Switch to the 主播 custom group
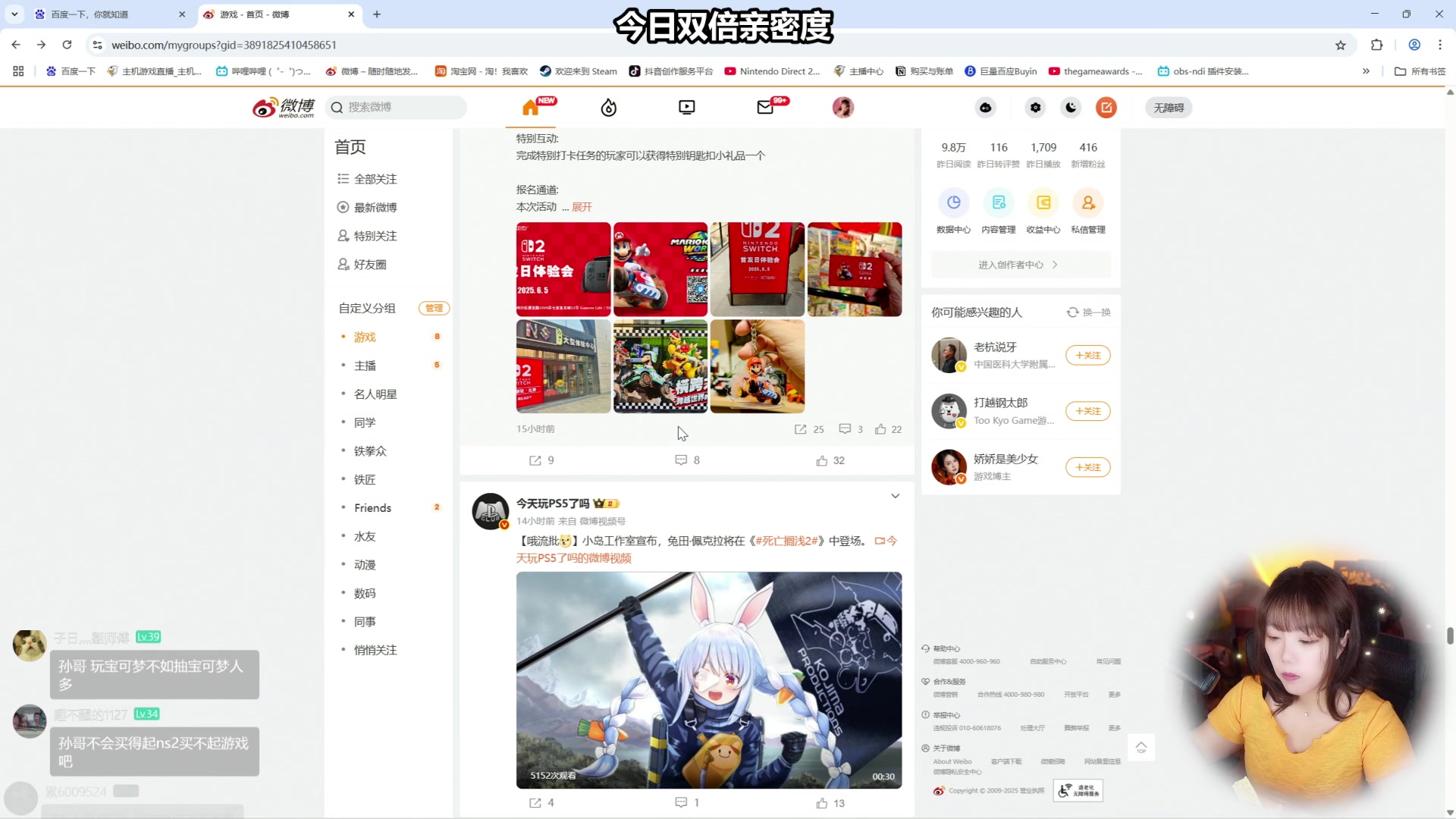 pos(365,366)
